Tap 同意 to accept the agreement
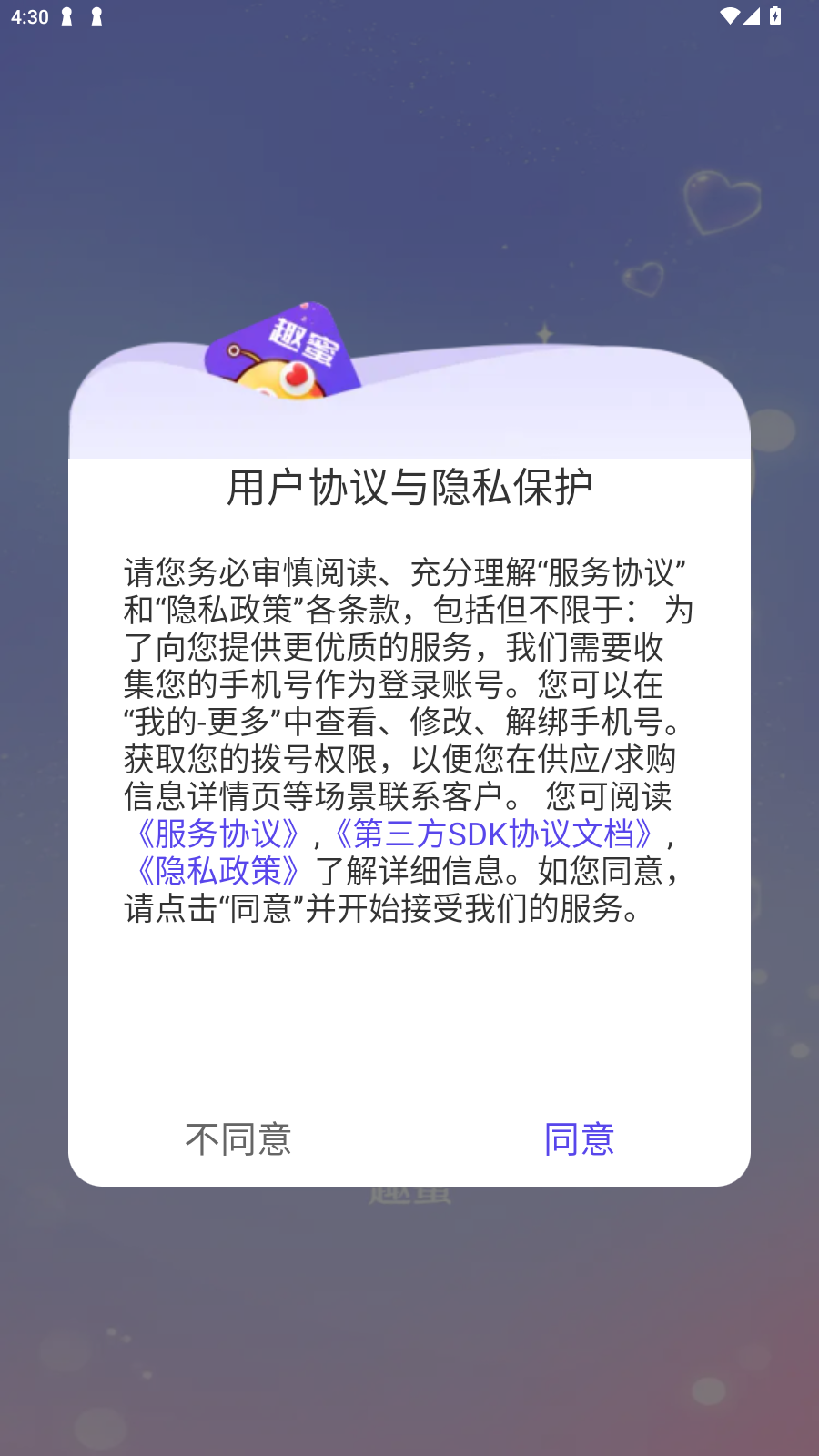Screen dimensions: 819x1456 coord(579,1138)
